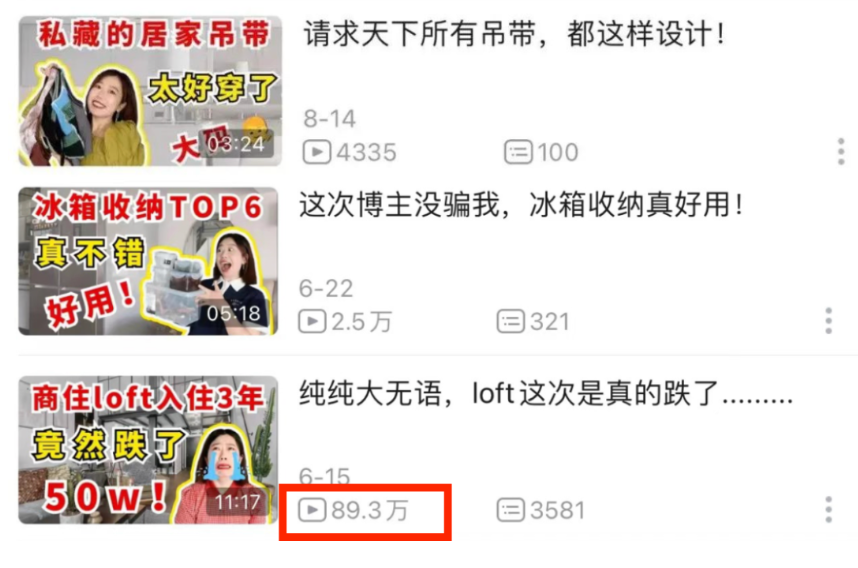
Task: Open overflow menu for 冰箱收纳 video
Action: point(828,321)
